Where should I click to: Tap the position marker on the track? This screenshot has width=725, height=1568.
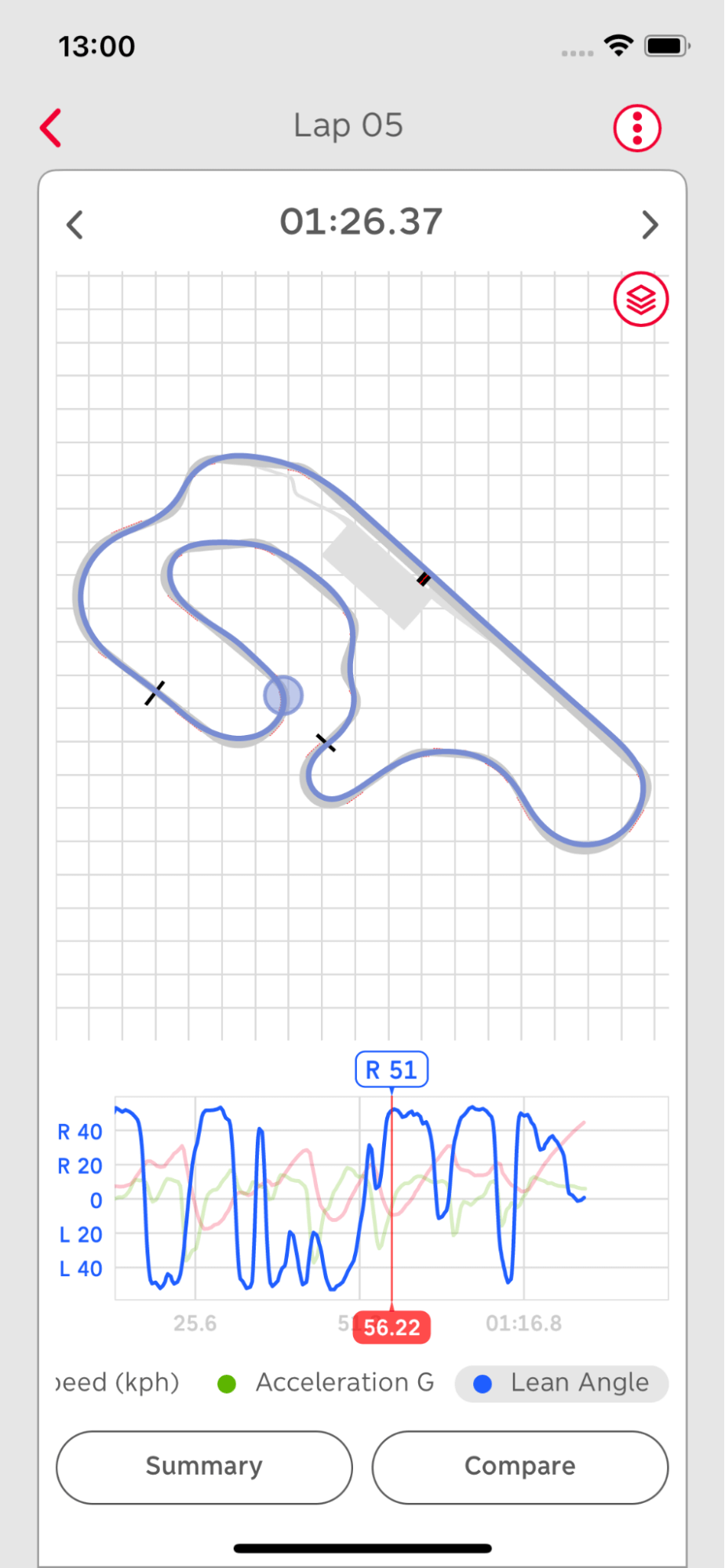(283, 695)
